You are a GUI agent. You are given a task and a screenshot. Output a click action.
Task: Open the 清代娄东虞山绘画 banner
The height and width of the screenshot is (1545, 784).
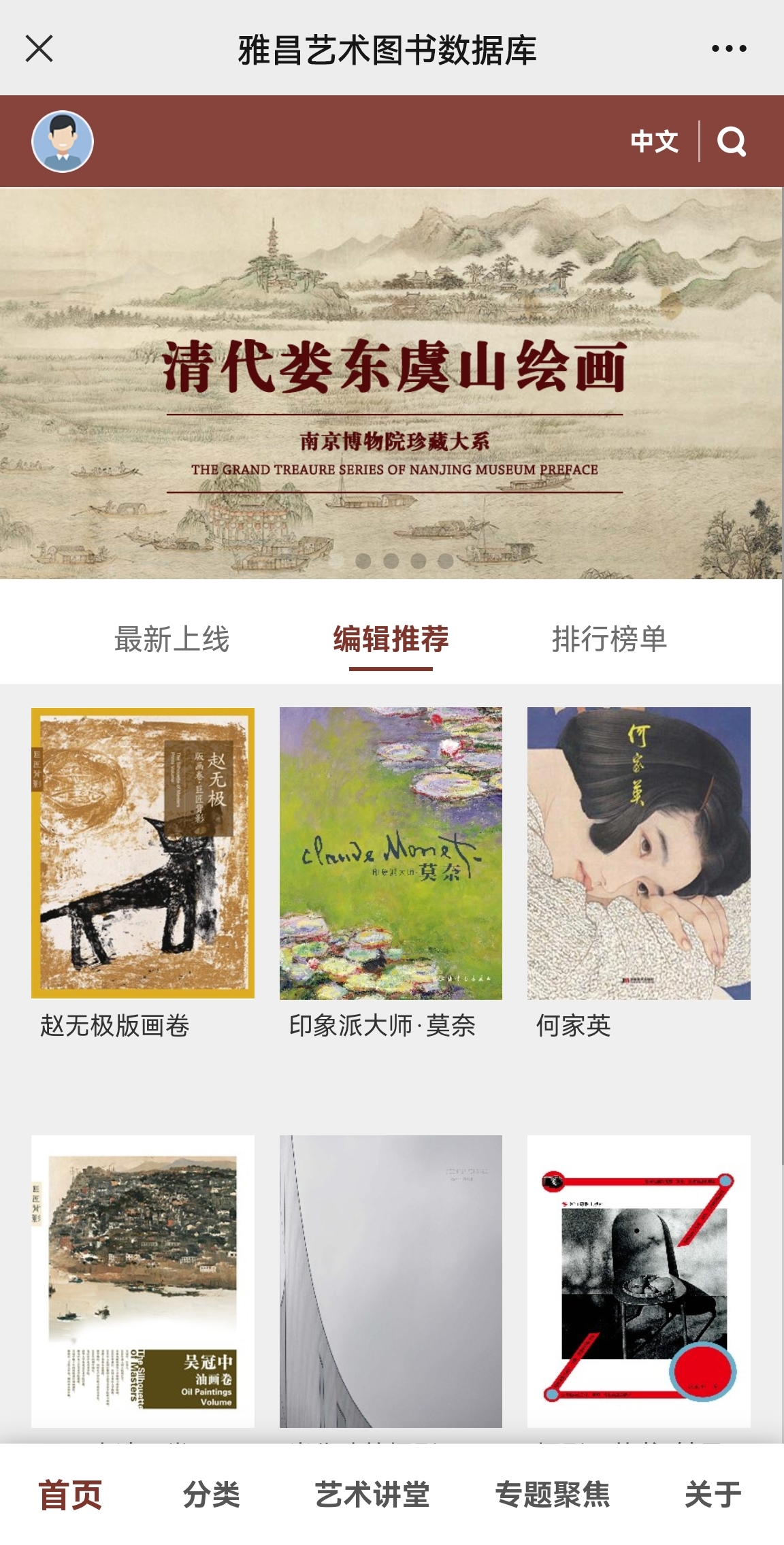tap(392, 383)
